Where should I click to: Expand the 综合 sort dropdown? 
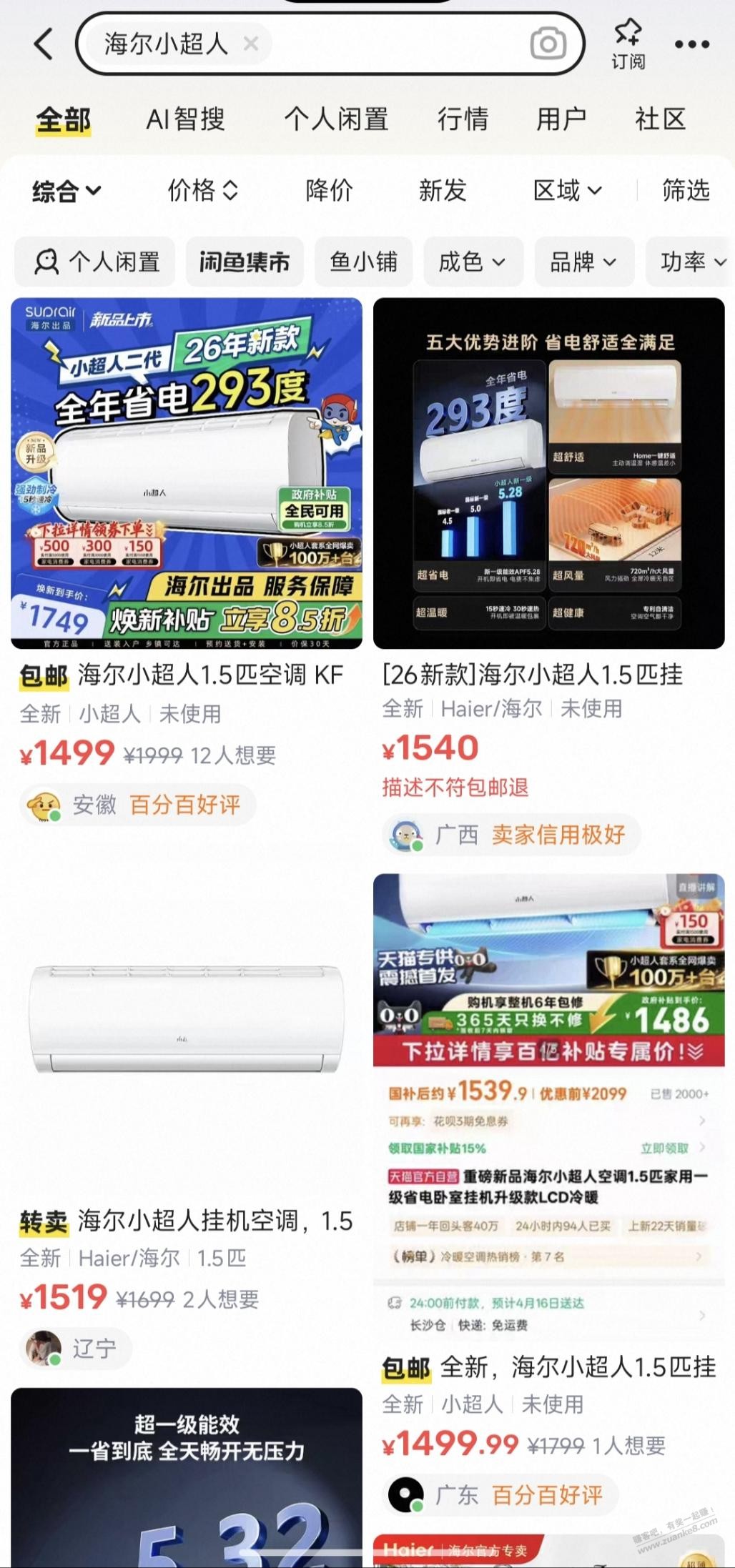[x=64, y=192]
